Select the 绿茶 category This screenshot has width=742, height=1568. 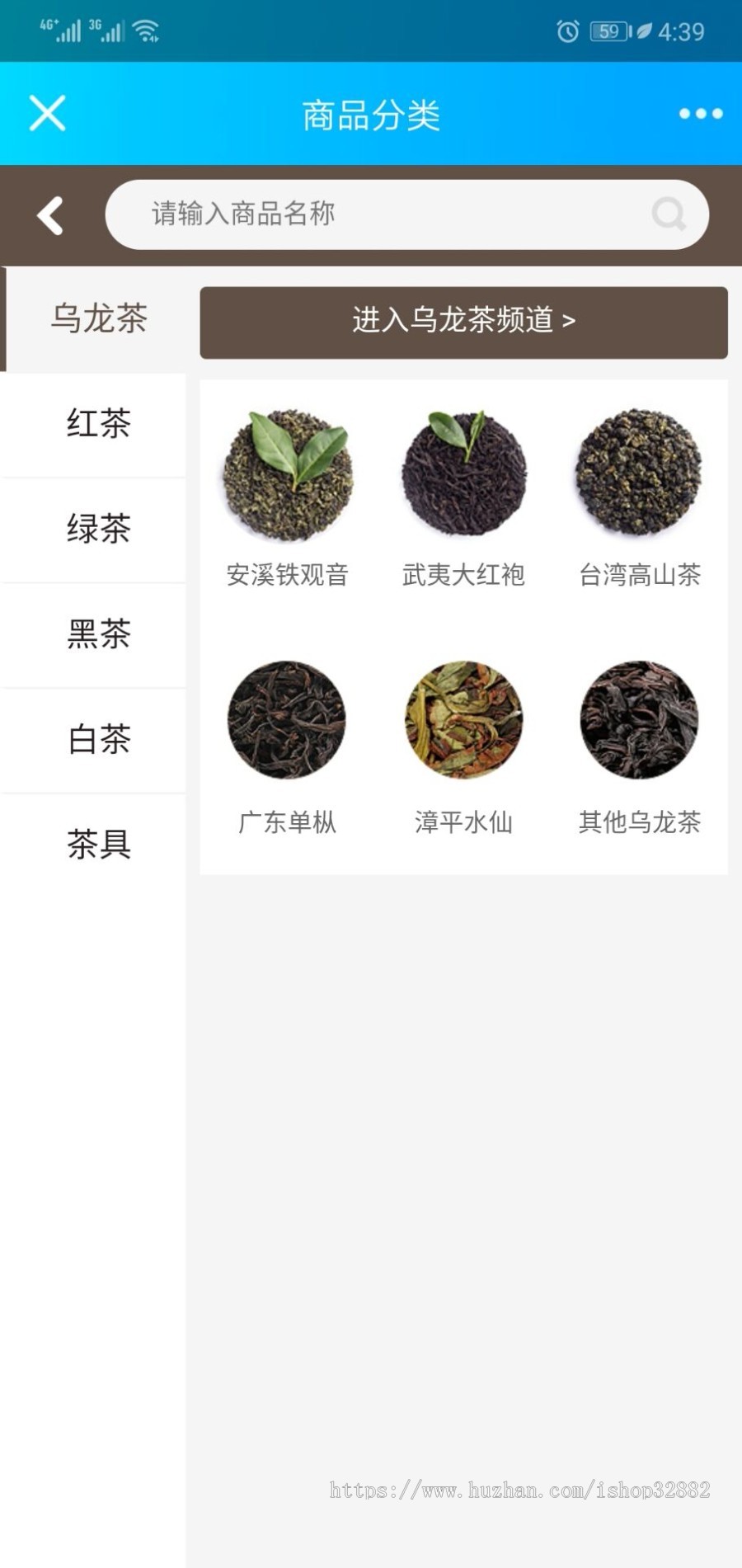pos(99,530)
